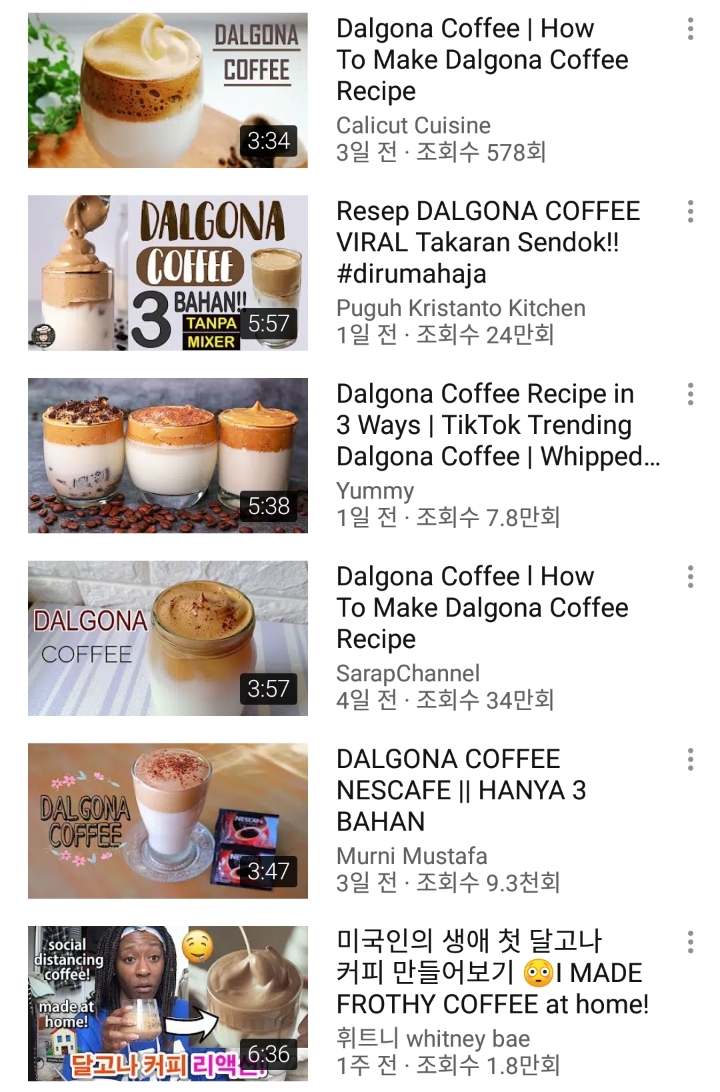Open overflow menu for Murni Mustafa video
The height and width of the screenshot is (1092, 720).
[690, 759]
